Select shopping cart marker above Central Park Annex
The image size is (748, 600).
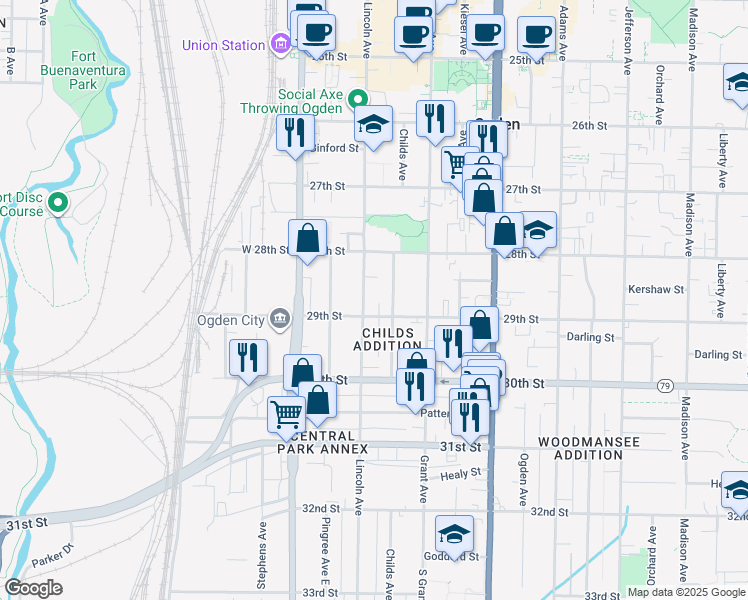click(x=287, y=412)
